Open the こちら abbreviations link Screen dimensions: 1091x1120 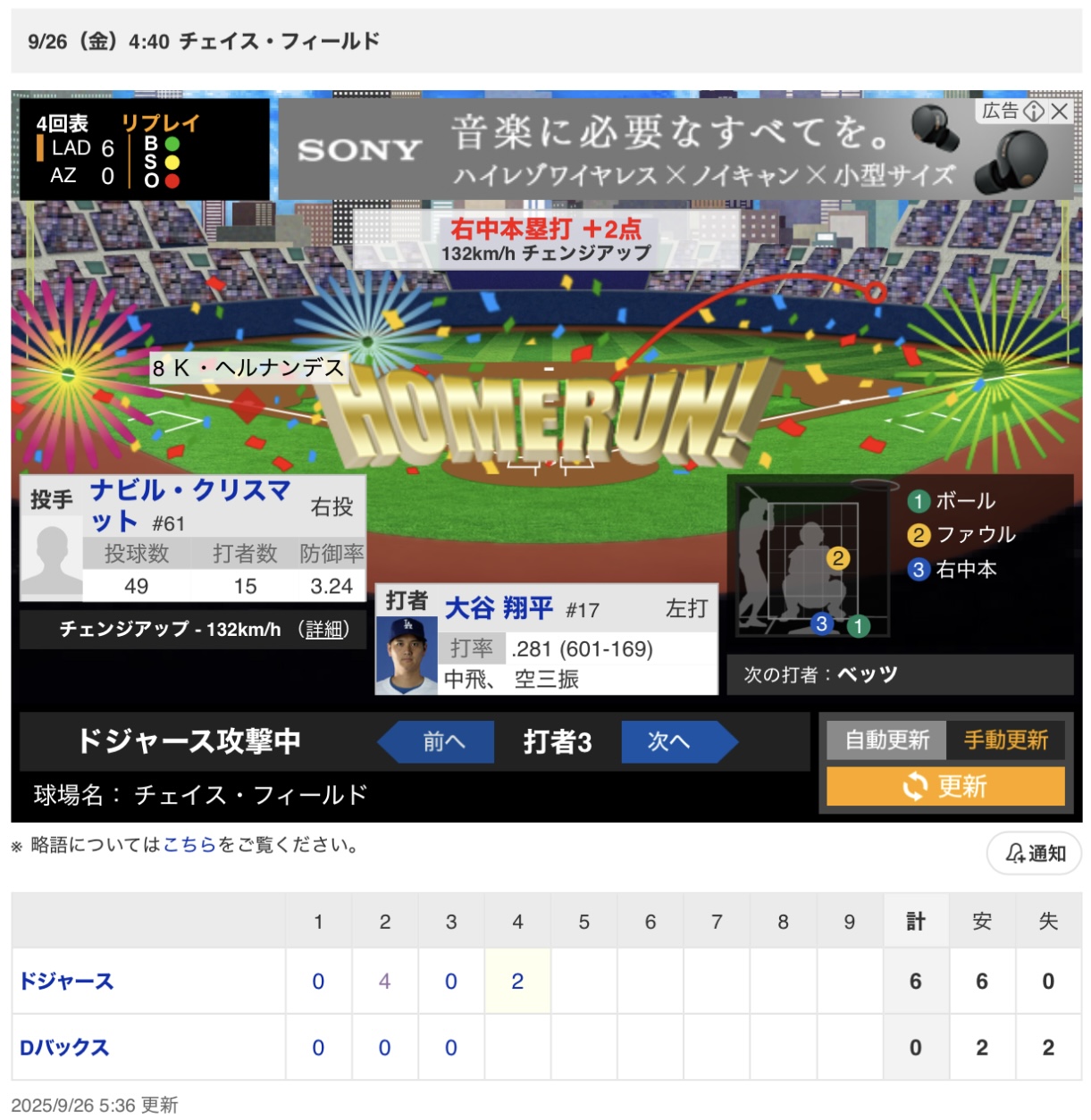[x=189, y=845]
